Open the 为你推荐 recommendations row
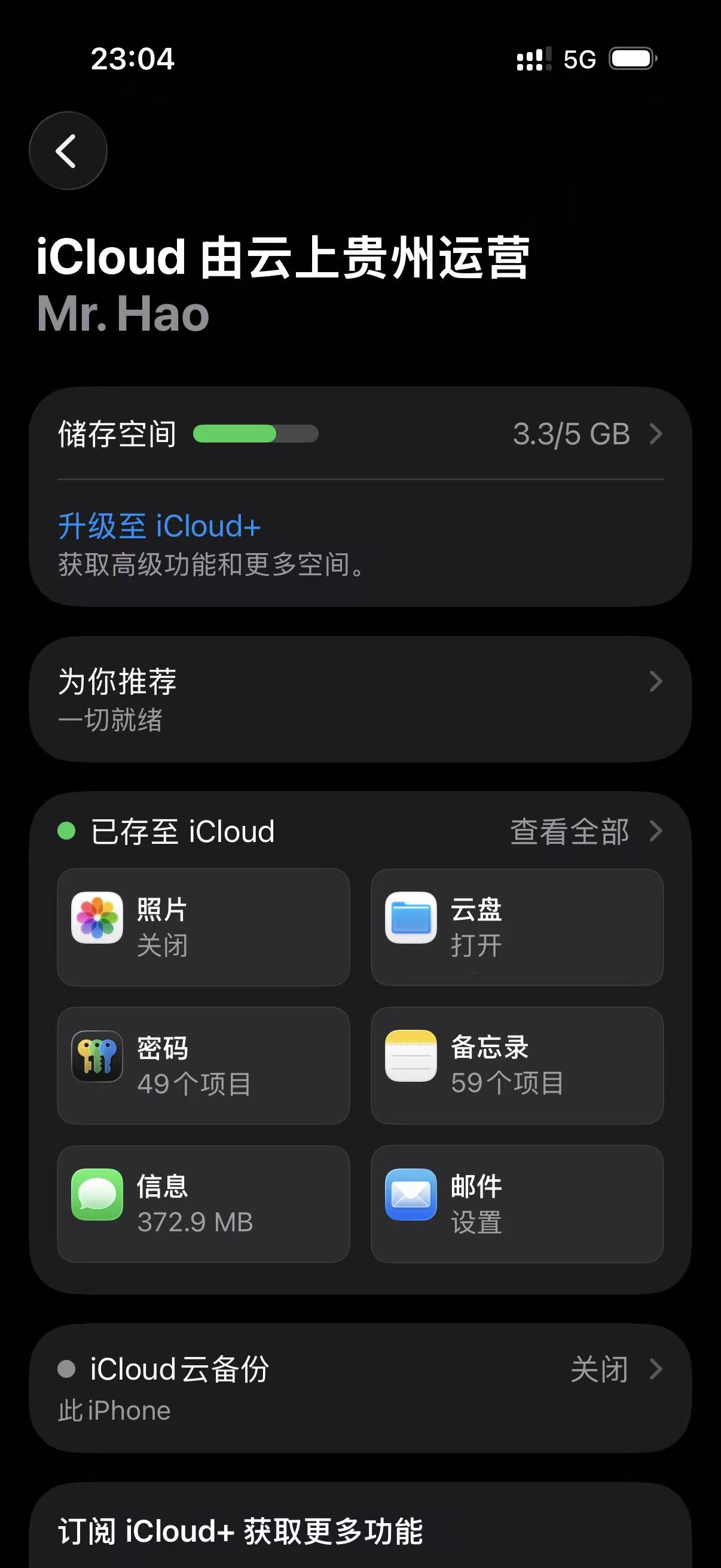The image size is (721, 1568). click(x=360, y=698)
